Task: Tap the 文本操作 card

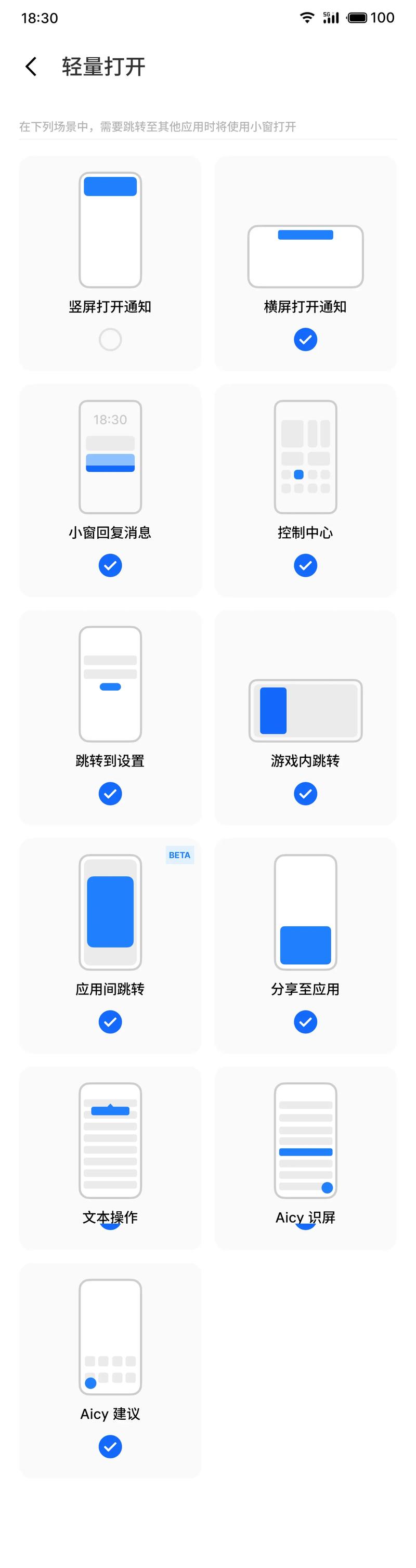Action: click(x=110, y=1157)
